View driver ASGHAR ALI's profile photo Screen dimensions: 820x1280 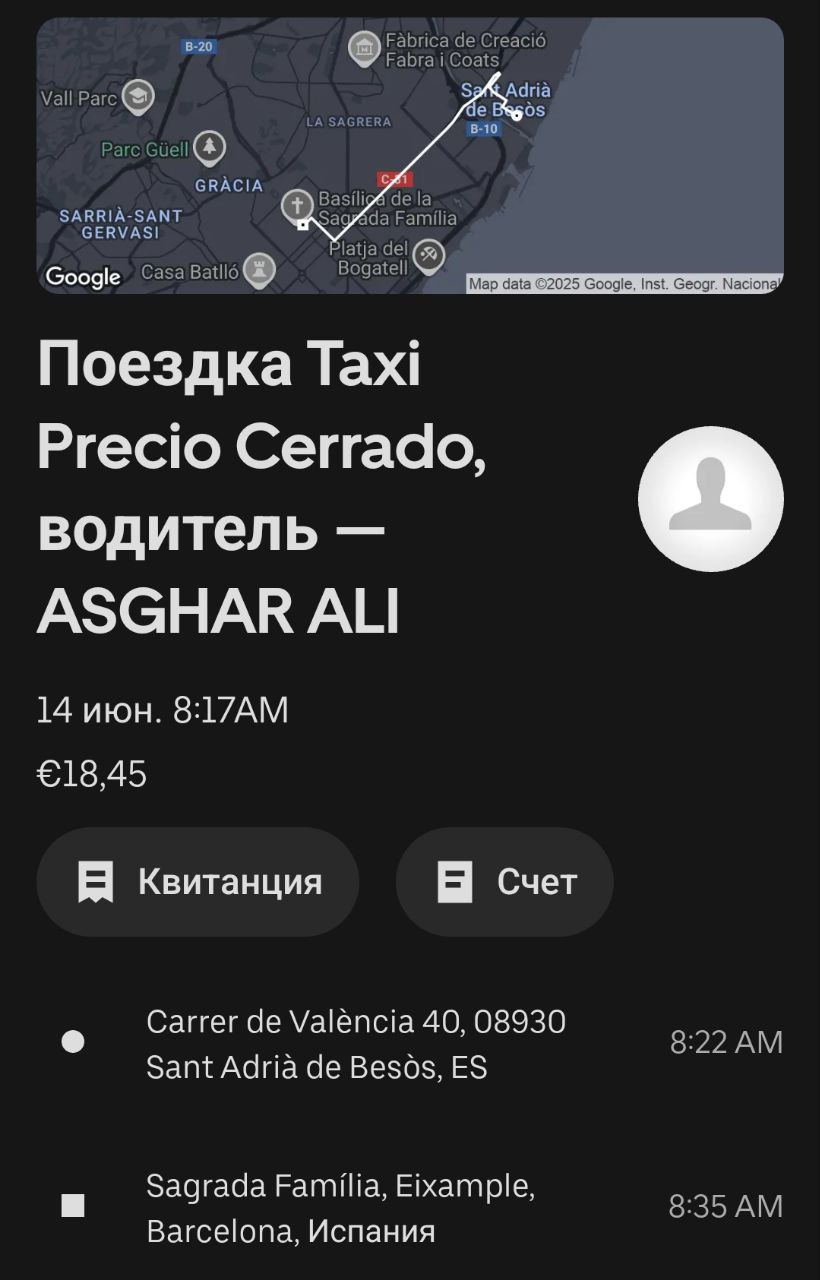pyautogui.click(x=710, y=498)
